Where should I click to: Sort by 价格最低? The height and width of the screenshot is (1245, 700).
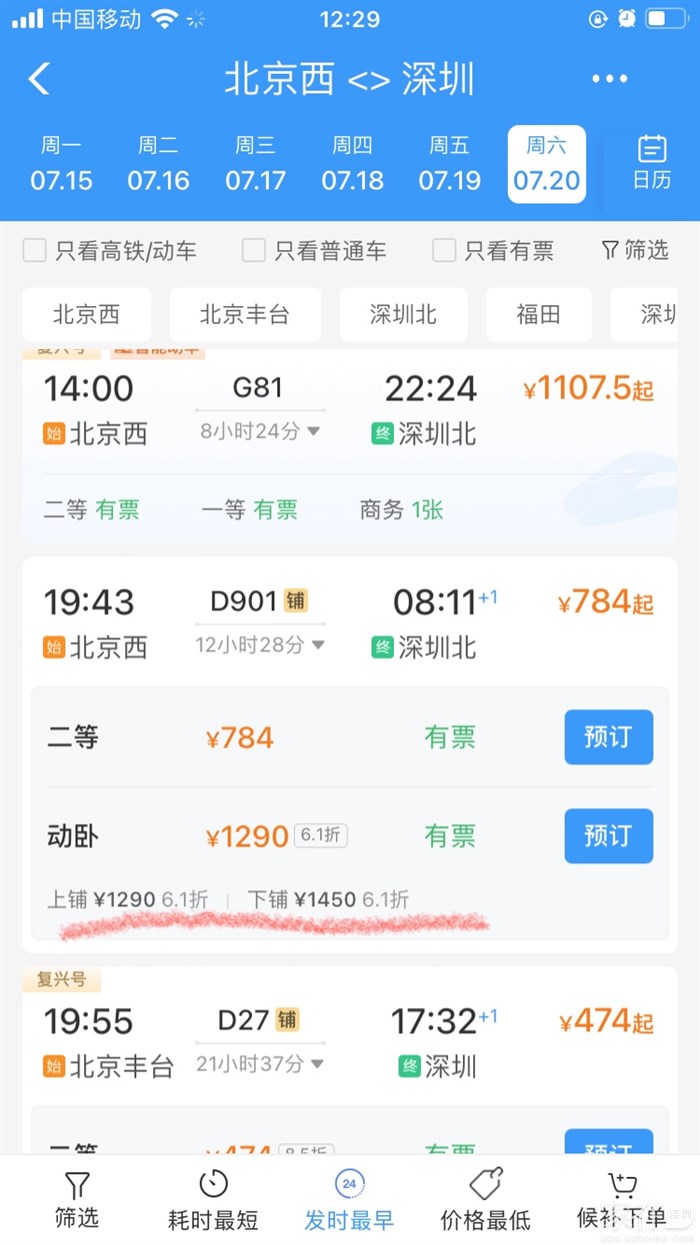coord(485,1200)
